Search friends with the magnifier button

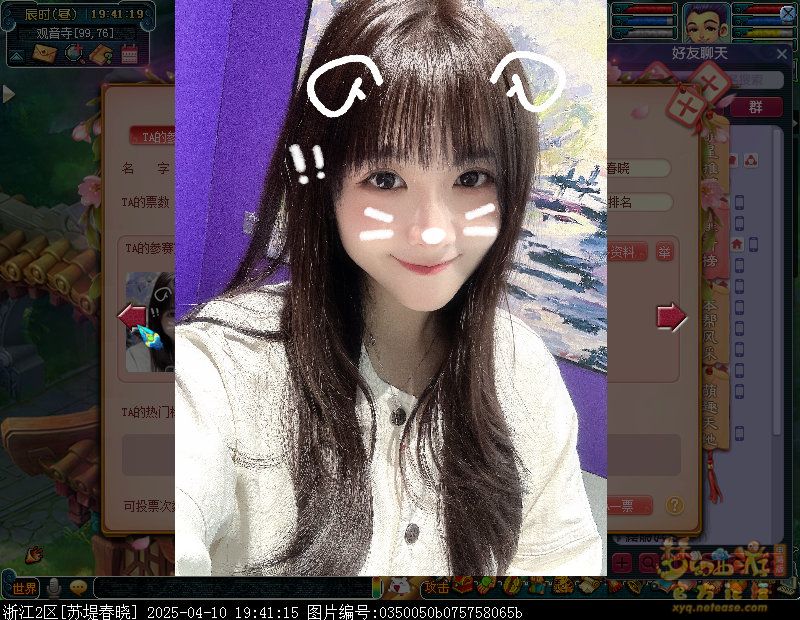click(647, 563)
